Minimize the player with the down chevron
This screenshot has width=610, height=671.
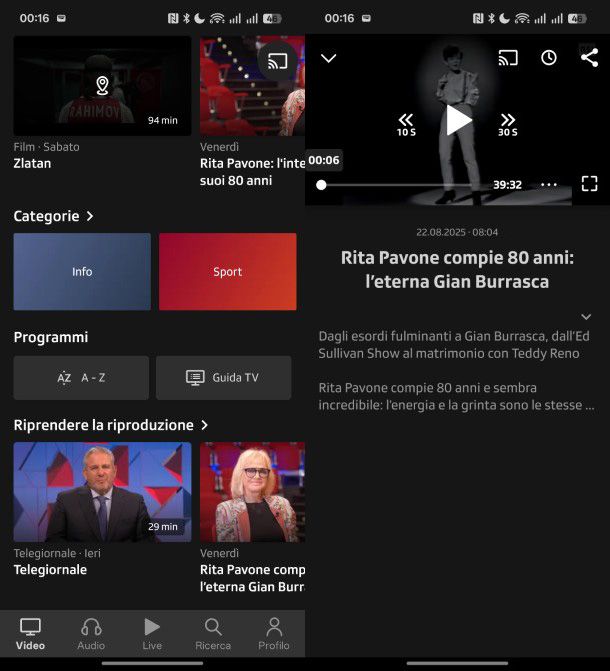coord(328,58)
